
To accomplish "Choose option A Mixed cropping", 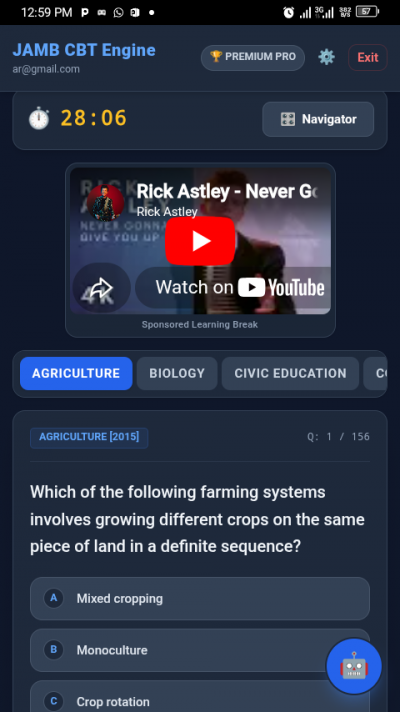I will coord(200,598).
